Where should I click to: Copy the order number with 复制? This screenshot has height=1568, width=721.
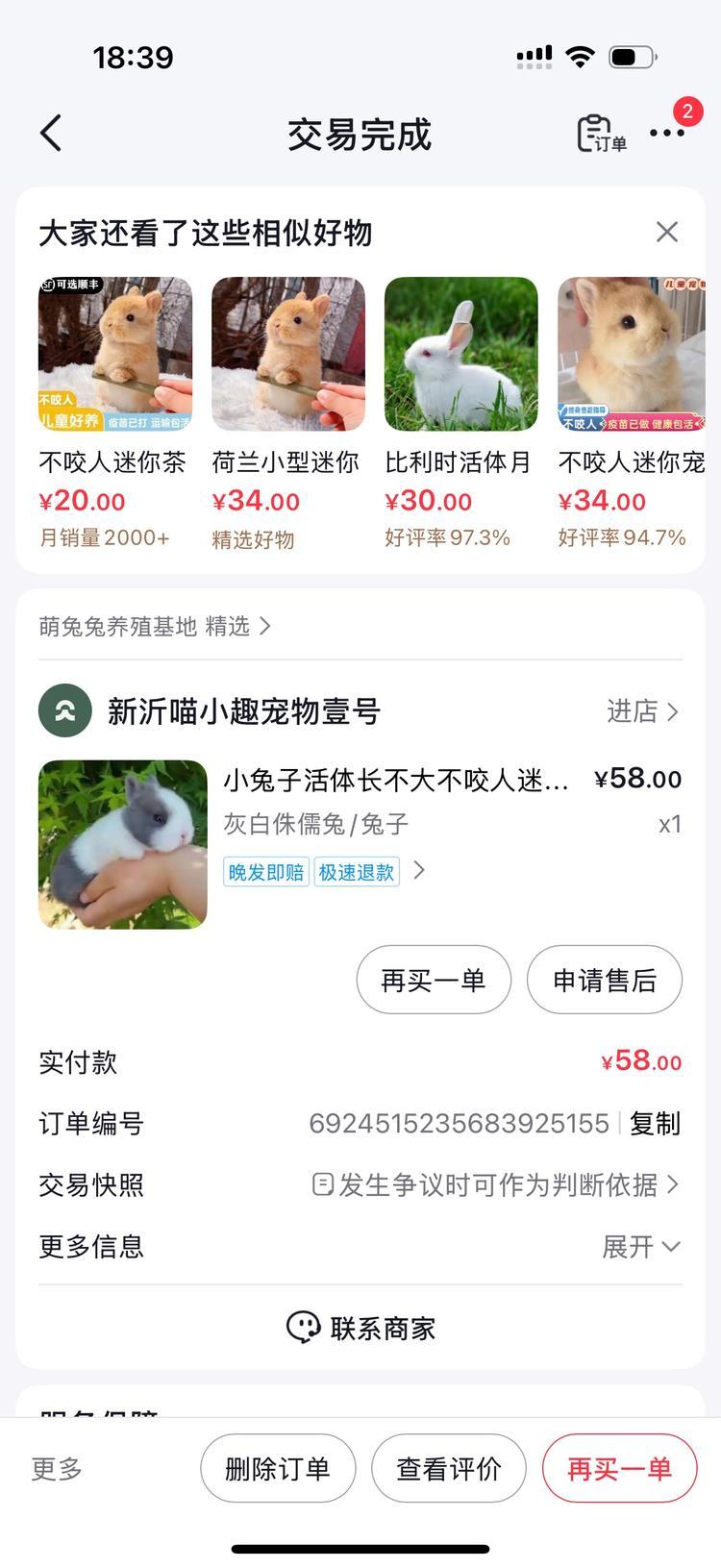(x=655, y=1124)
